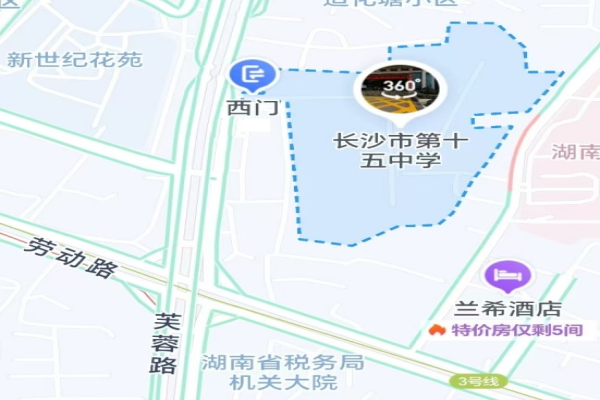Tap the 西门 gate marker
Image resolution: width=600 pixels, height=400 pixels.
coord(246,75)
